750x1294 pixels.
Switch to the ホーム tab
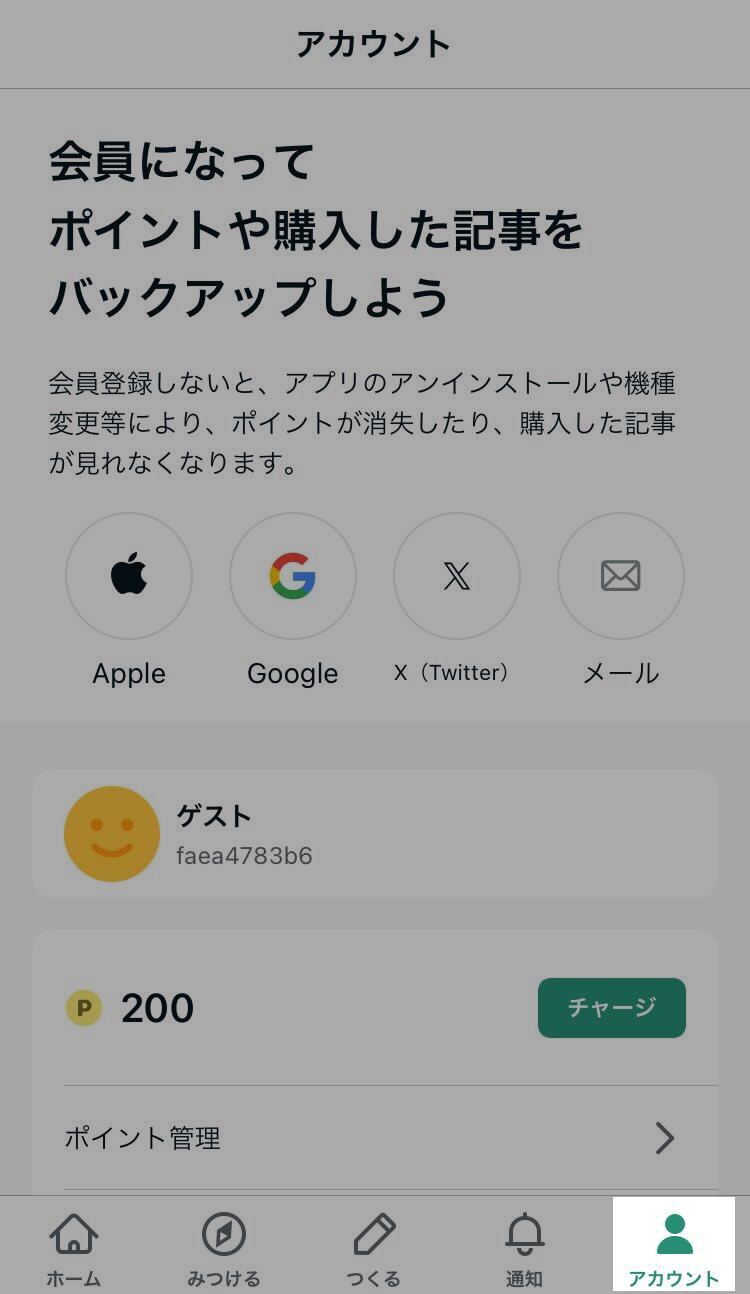point(74,1248)
